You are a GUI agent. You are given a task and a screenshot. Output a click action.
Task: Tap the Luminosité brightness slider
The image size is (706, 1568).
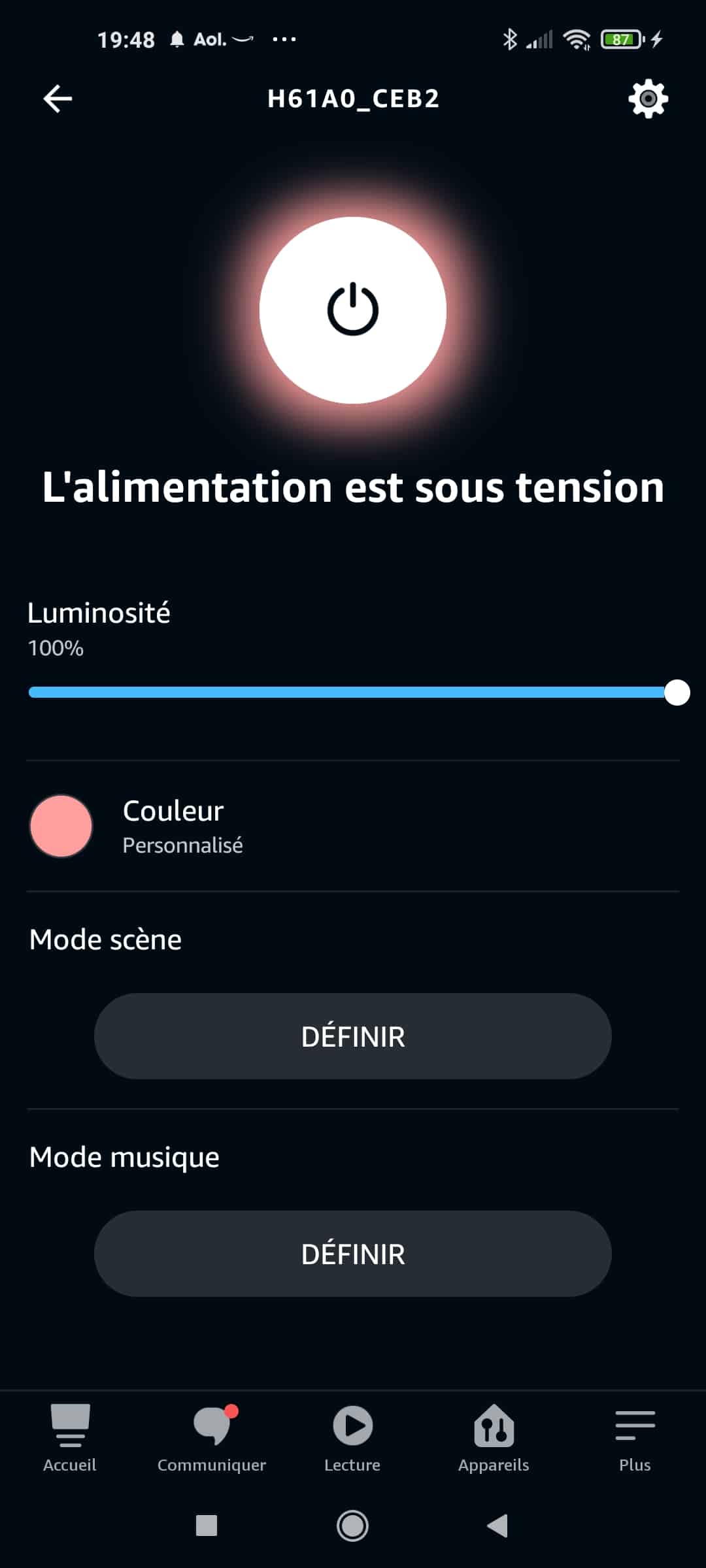(353, 693)
